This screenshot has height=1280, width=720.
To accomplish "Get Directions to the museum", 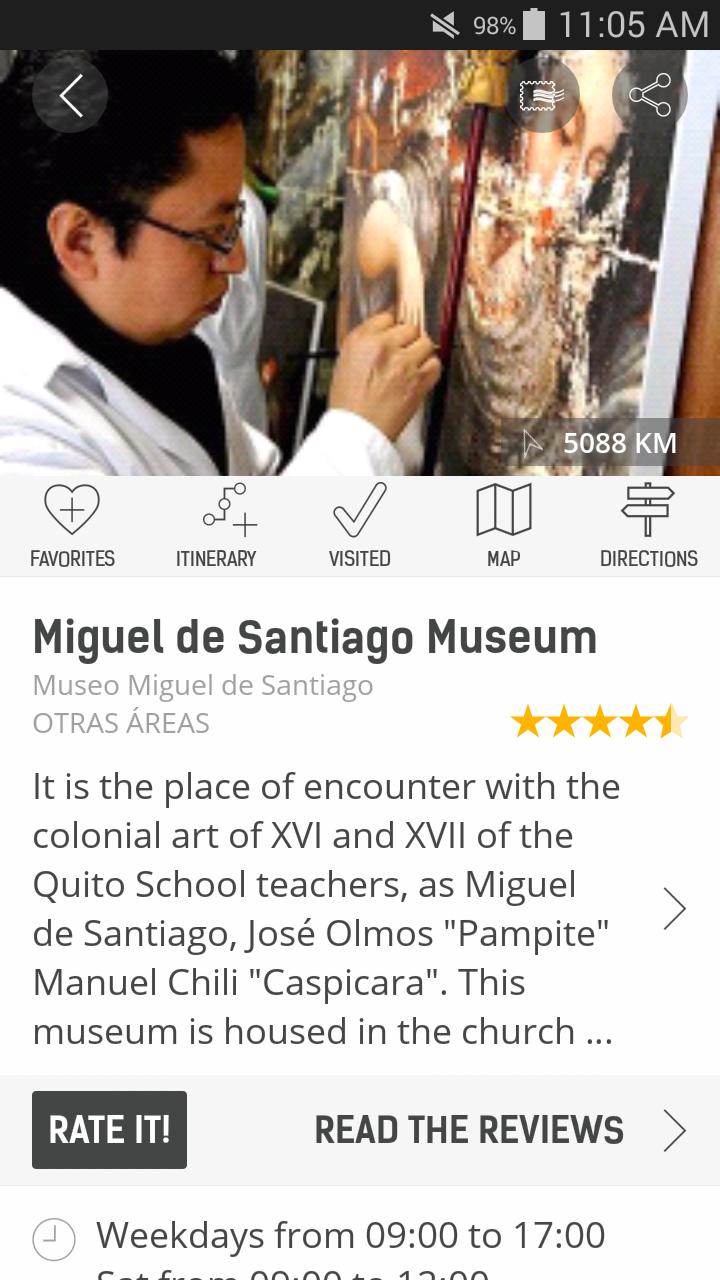I will coord(648,525).
